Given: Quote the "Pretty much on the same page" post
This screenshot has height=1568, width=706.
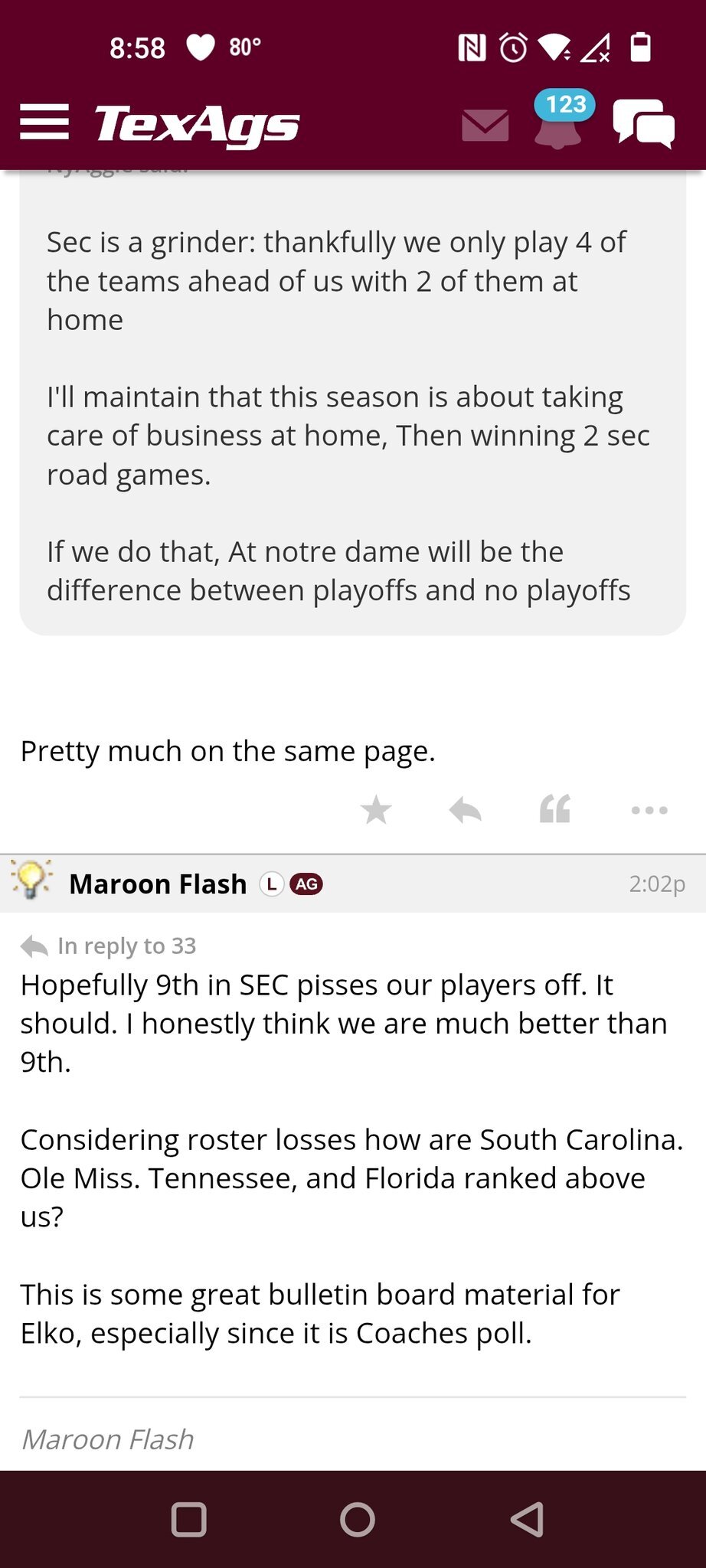Looking at the screenshot, I should pyautogui.click(x=555, y=809).
